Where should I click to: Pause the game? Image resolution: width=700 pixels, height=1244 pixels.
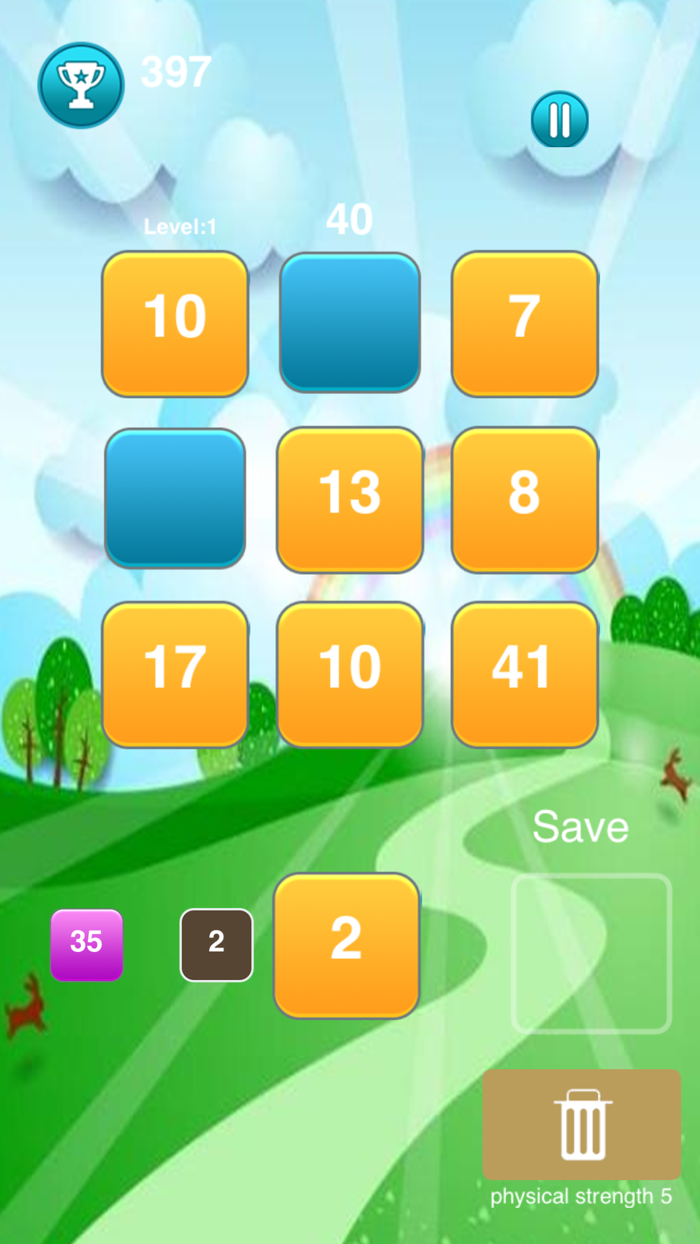click(559, 120)
